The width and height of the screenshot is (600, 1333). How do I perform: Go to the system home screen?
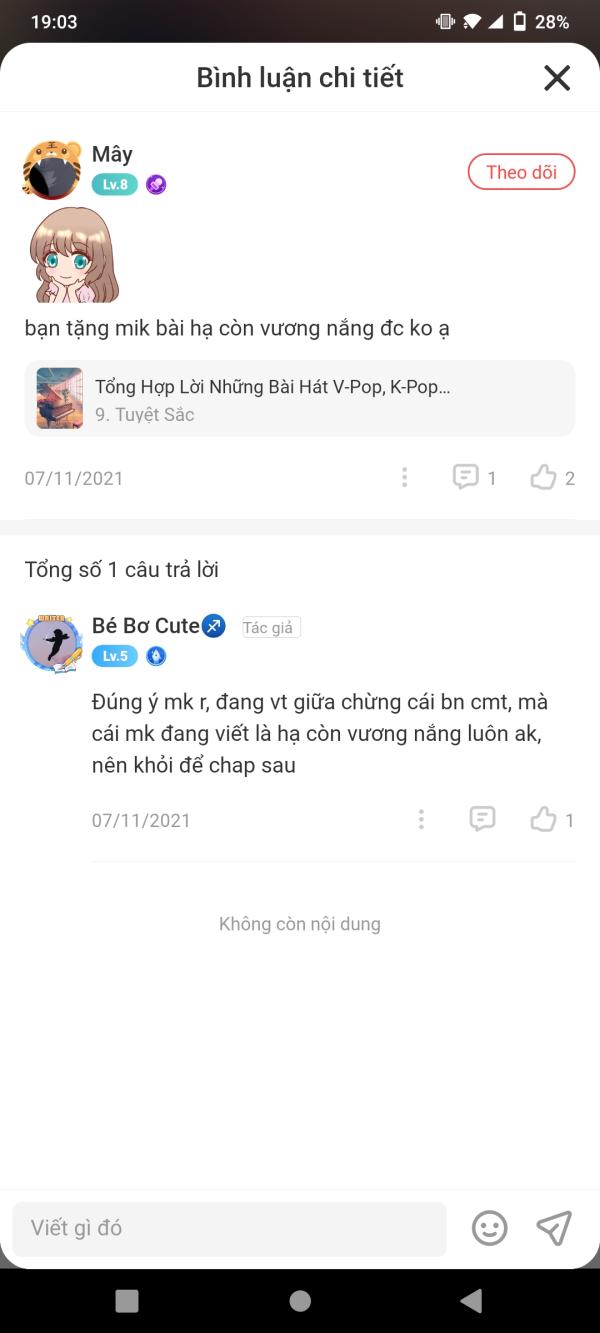300,1300
